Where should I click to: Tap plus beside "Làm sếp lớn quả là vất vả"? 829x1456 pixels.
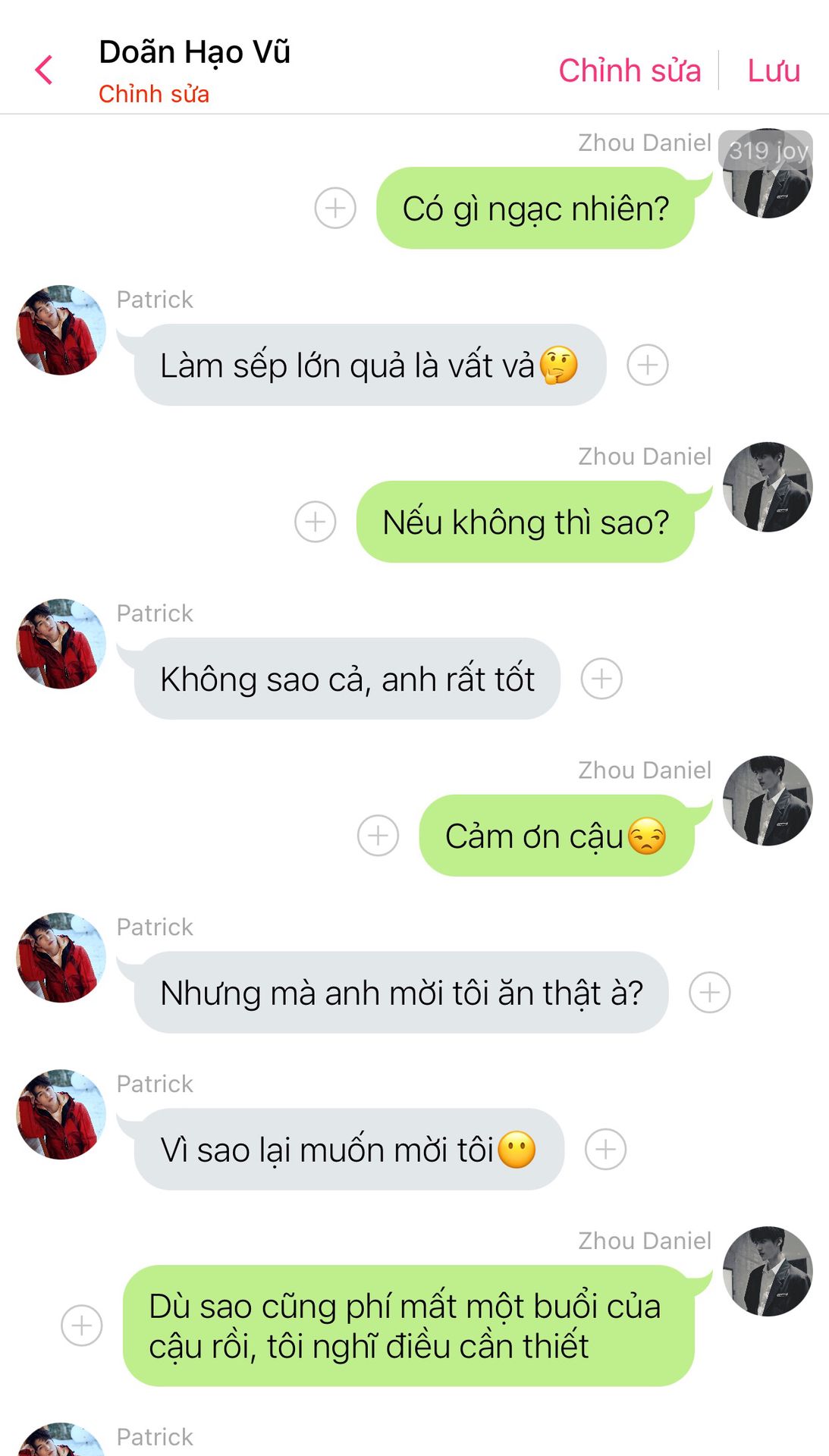click(x=648, y=365)
